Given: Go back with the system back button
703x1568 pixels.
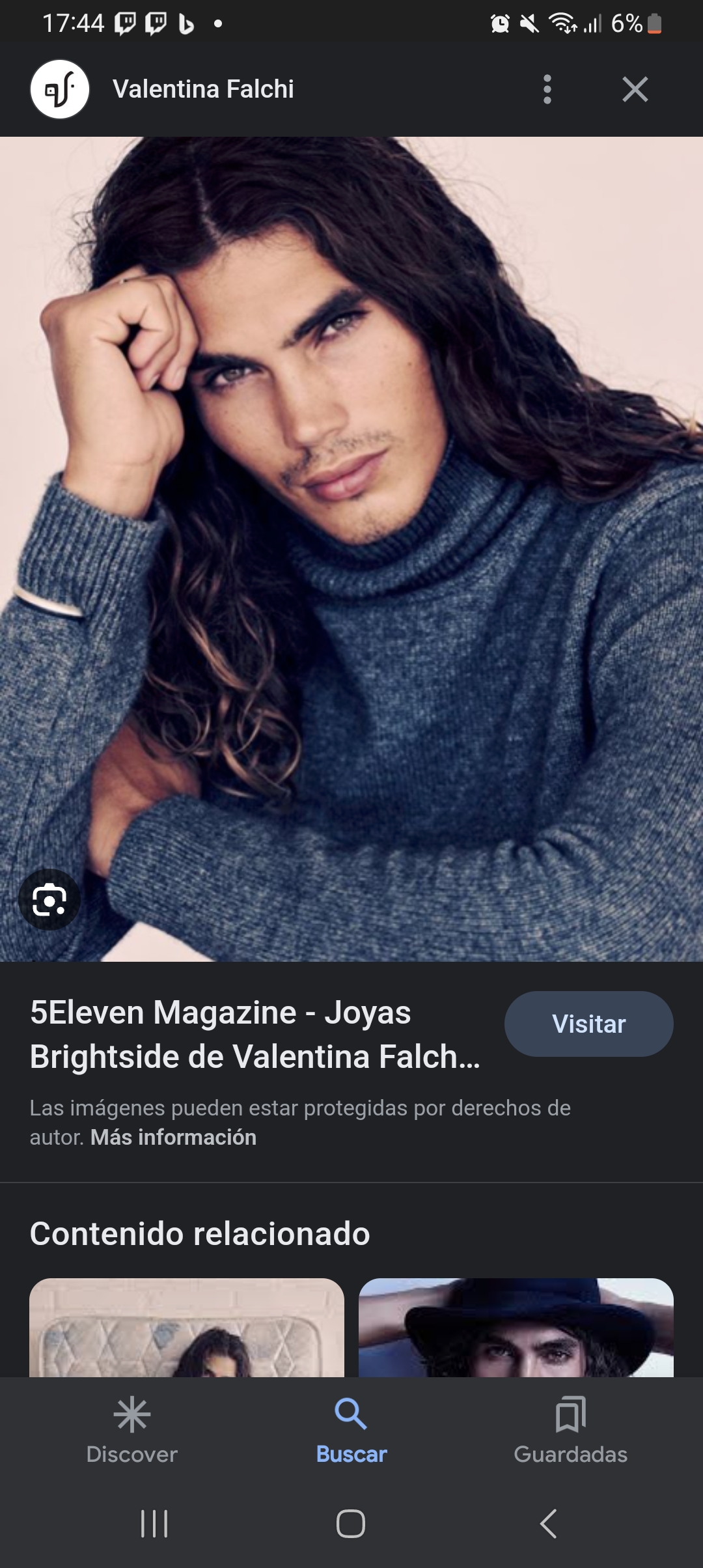Looking at the screenshot, I should tap(549, 1524).
